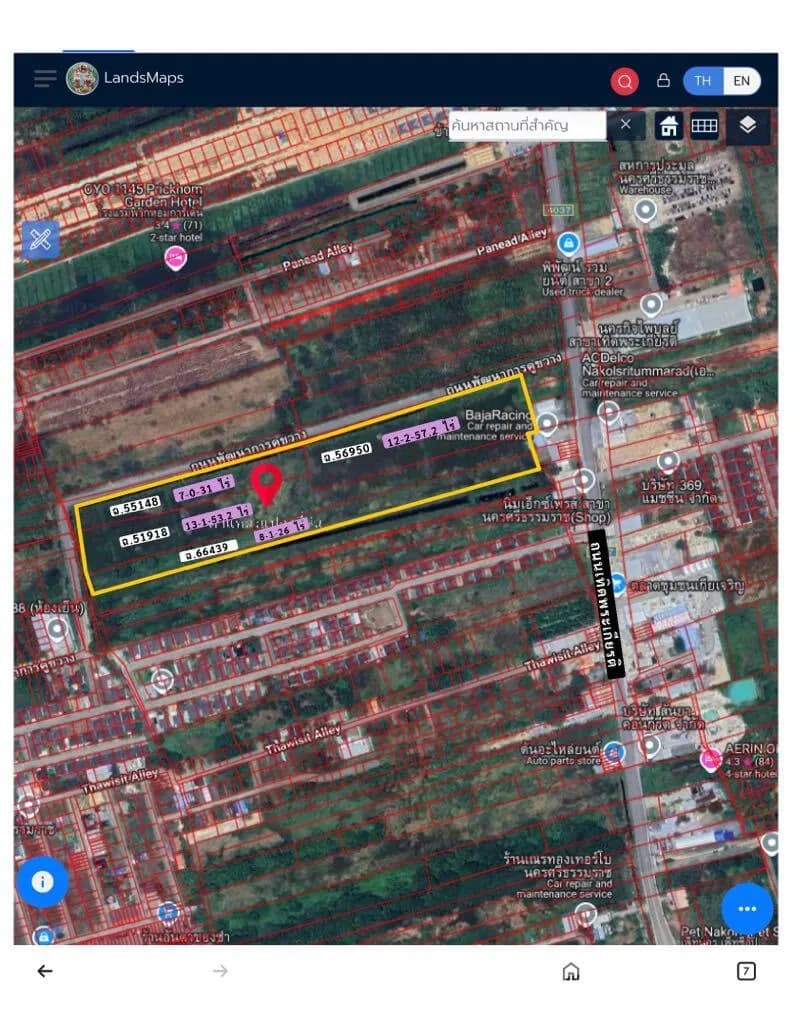Switch the interface language to EN
The width and height of the screenshot is (793, 1024).
[741, 81]
